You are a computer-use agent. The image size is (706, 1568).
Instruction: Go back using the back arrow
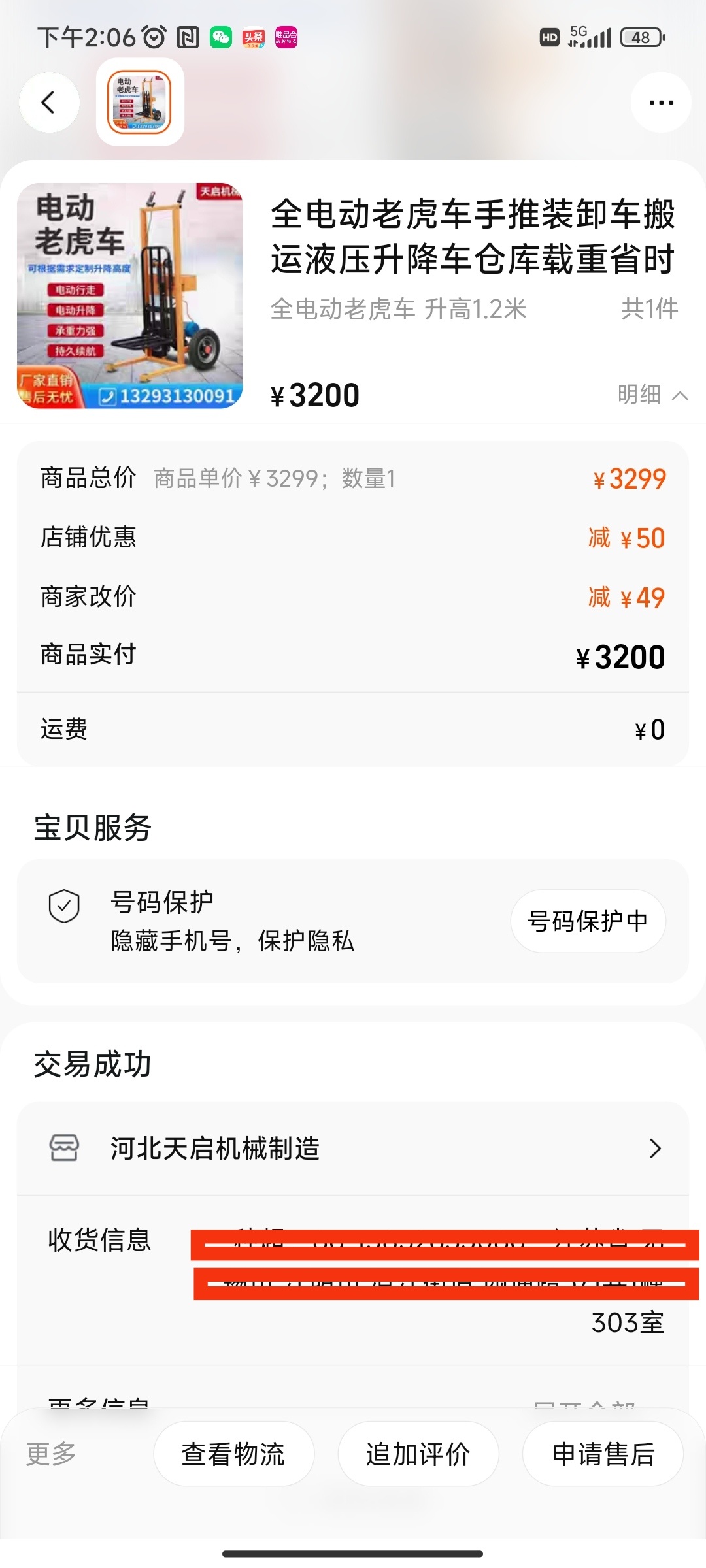pyautogui.click(x=49, y=103)
